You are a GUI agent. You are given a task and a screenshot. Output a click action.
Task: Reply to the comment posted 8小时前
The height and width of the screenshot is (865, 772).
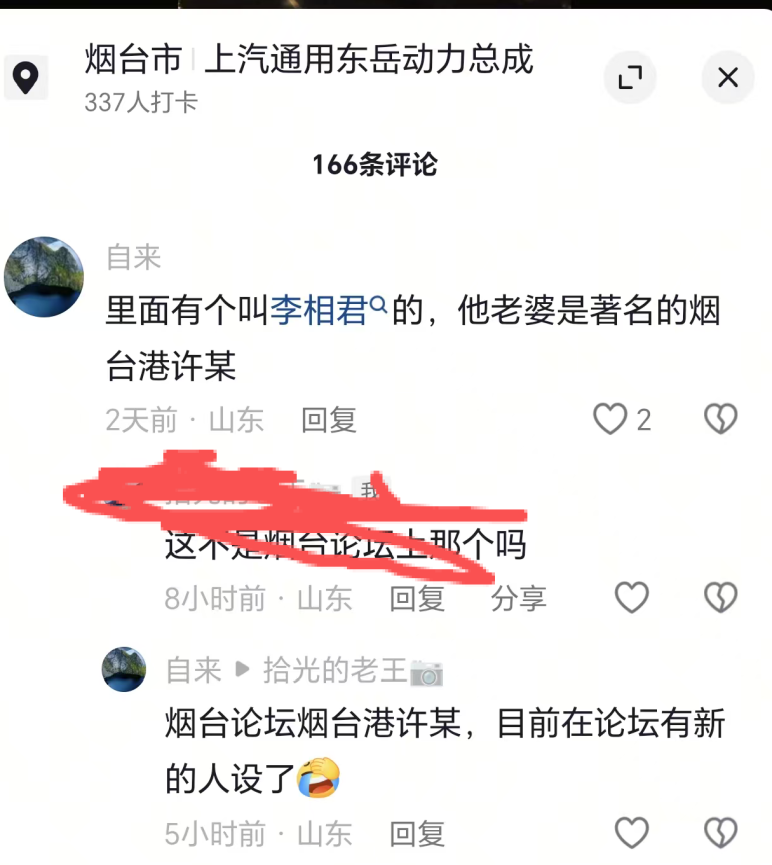(417, 599)
